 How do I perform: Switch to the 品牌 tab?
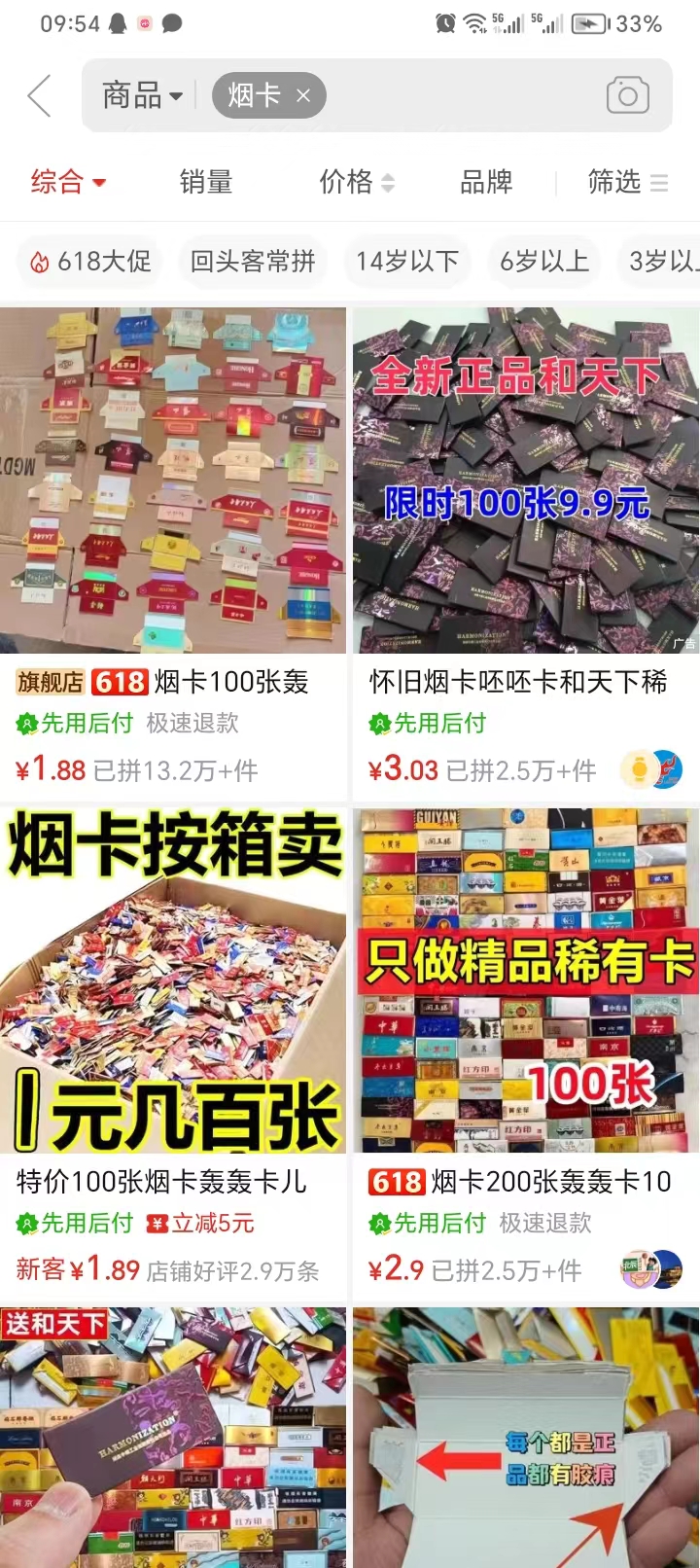pos(487,183)
